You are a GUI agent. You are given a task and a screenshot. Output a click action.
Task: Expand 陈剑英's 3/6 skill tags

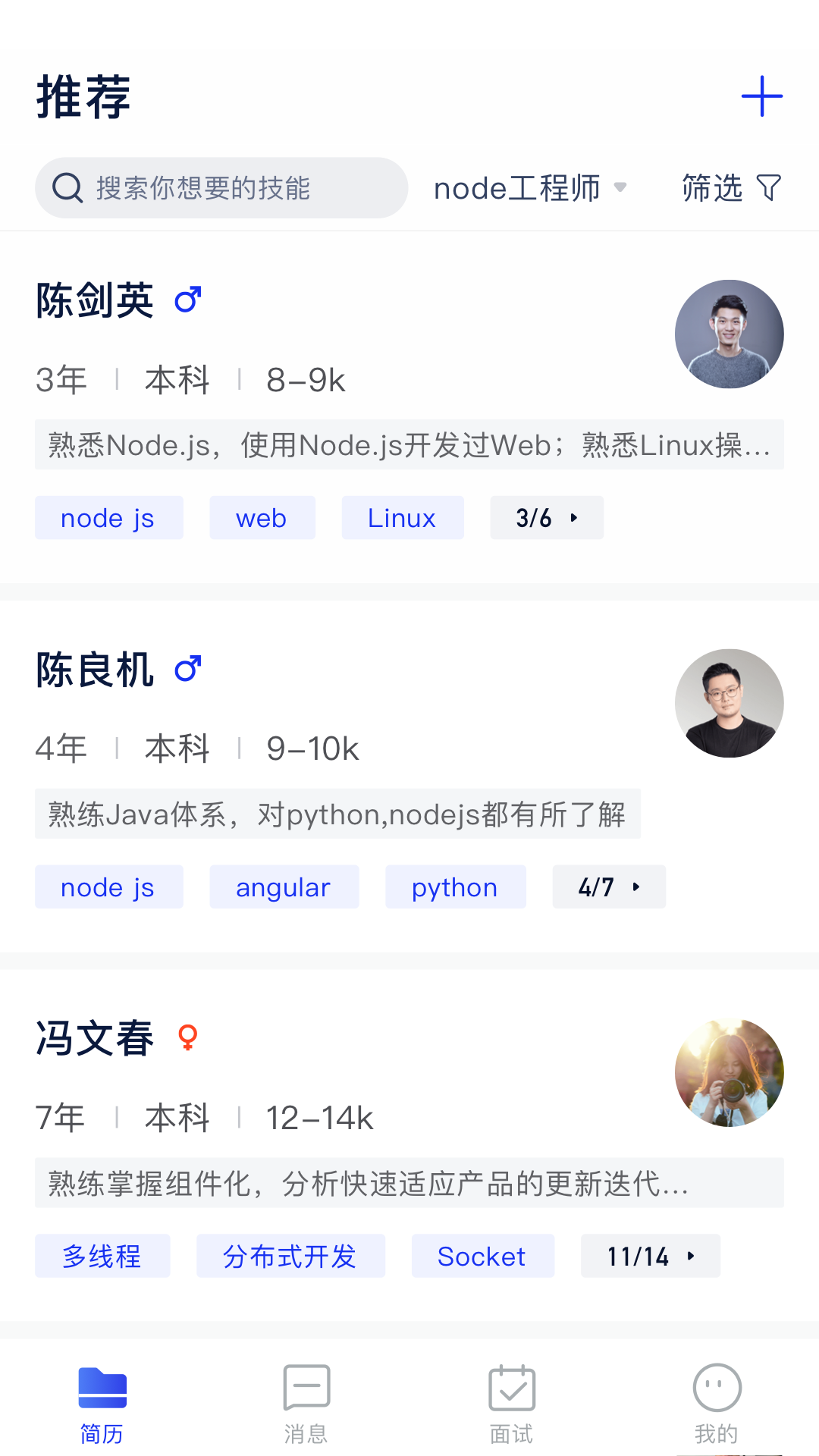546,517
